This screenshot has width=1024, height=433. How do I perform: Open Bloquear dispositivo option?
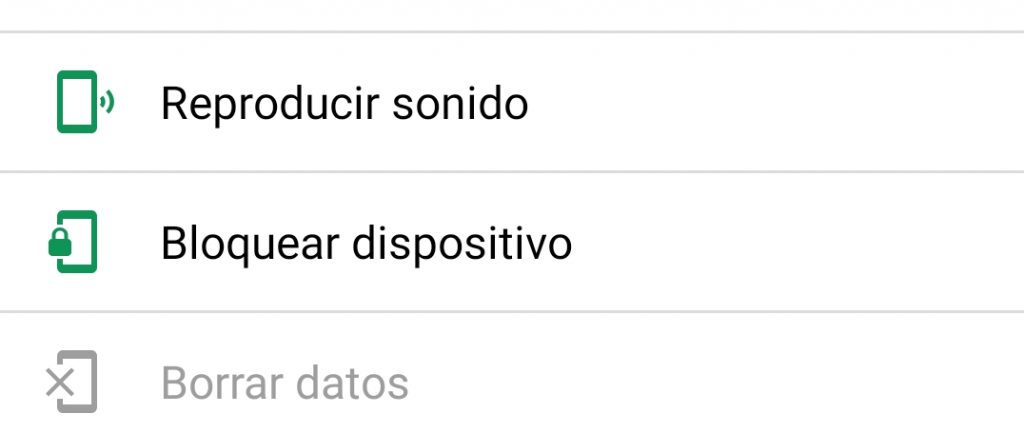tap(366, 243)
